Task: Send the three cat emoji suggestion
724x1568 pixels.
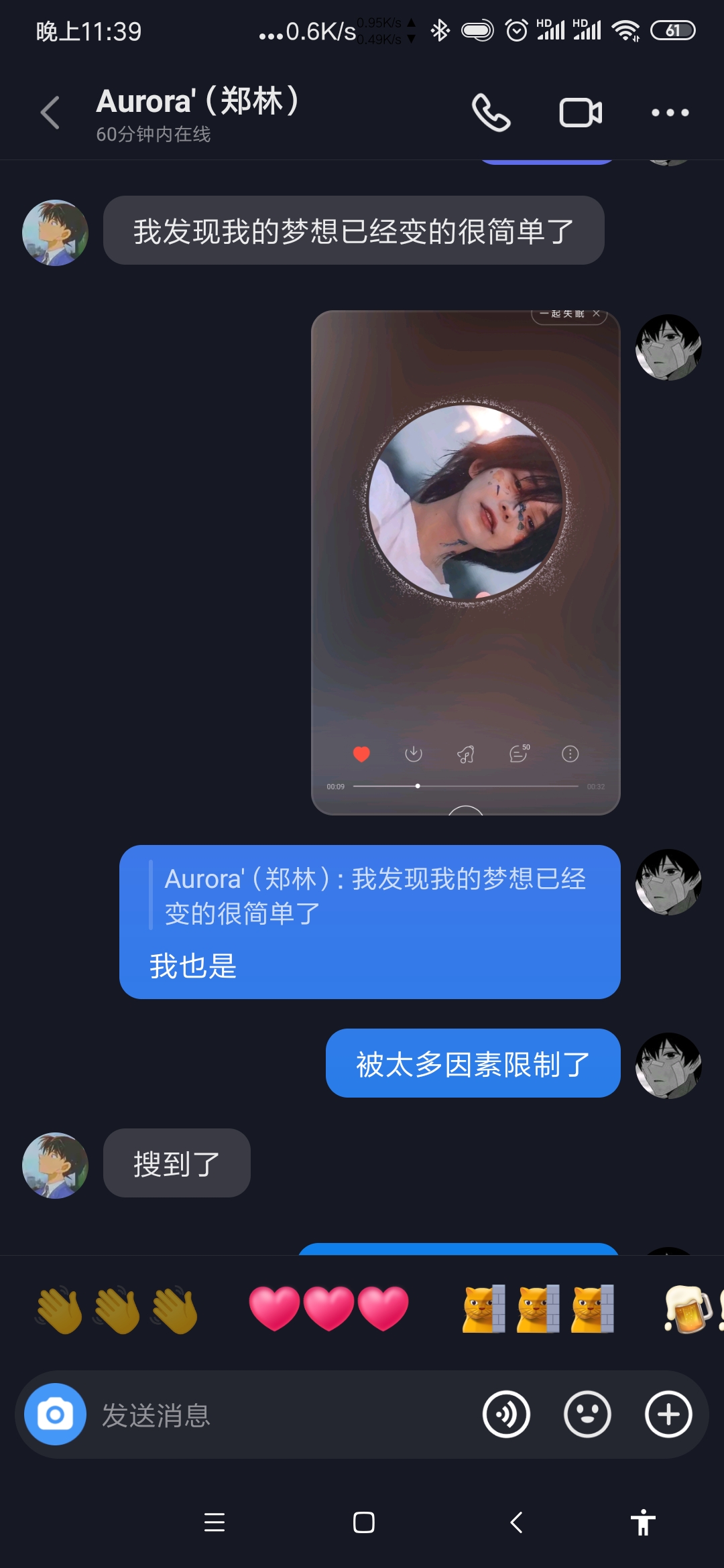Action: (538, 1309)
